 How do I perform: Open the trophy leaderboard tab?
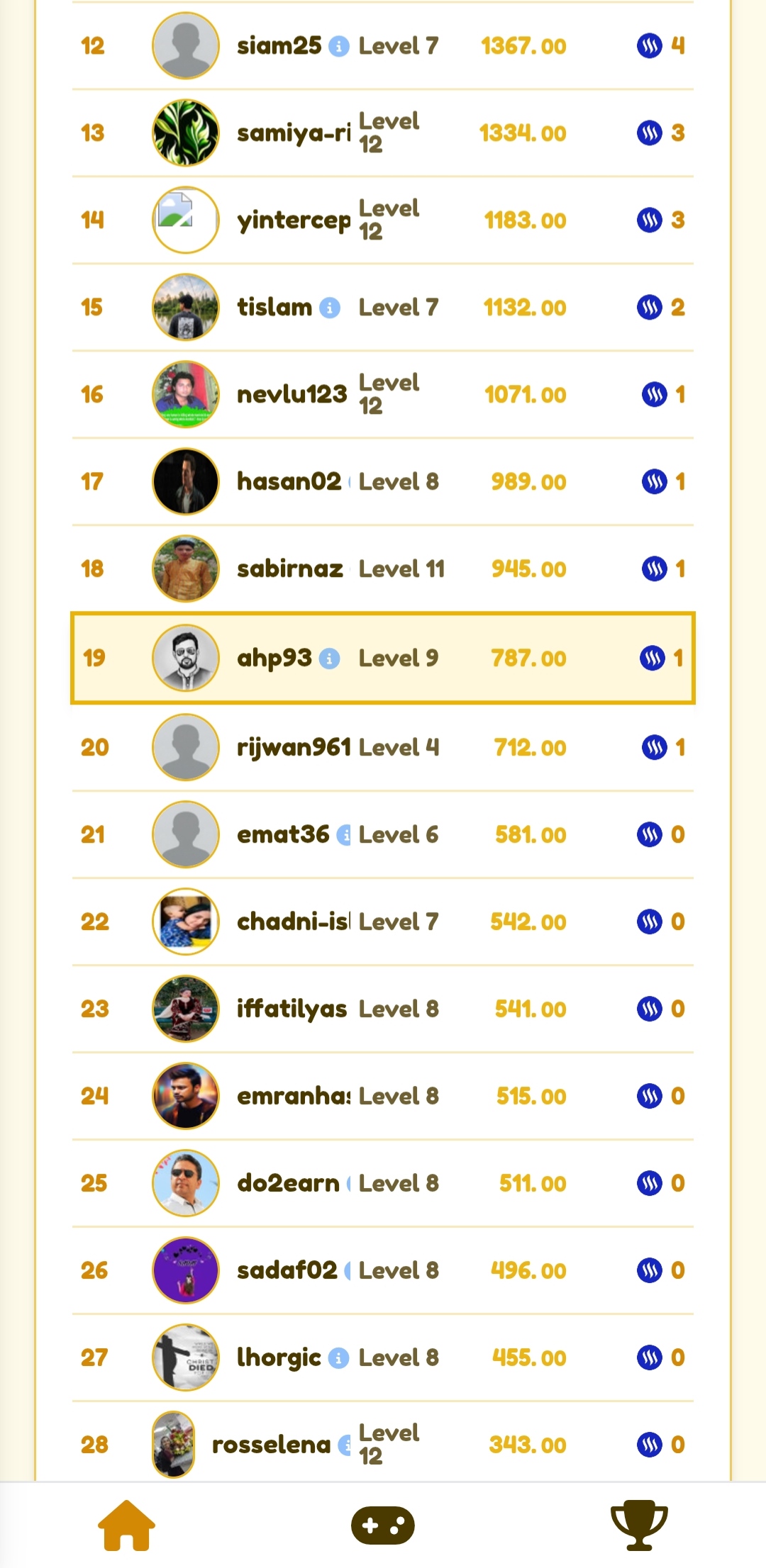[x=639, y=1525]
